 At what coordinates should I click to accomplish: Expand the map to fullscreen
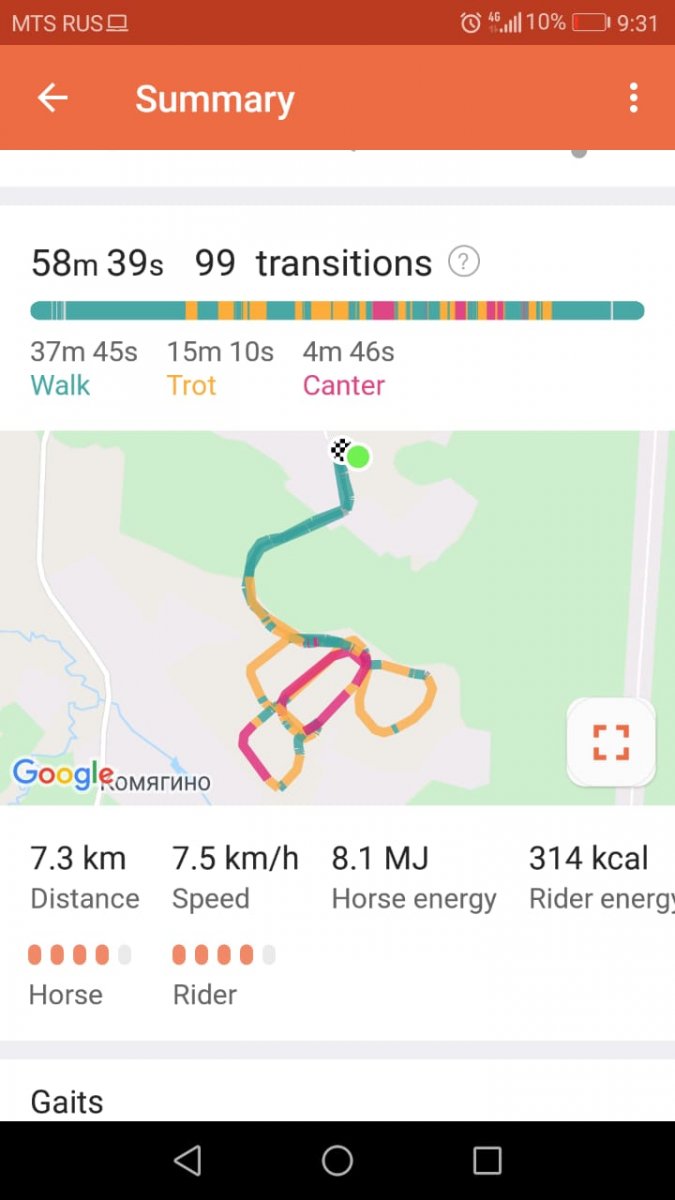[610, 742]
